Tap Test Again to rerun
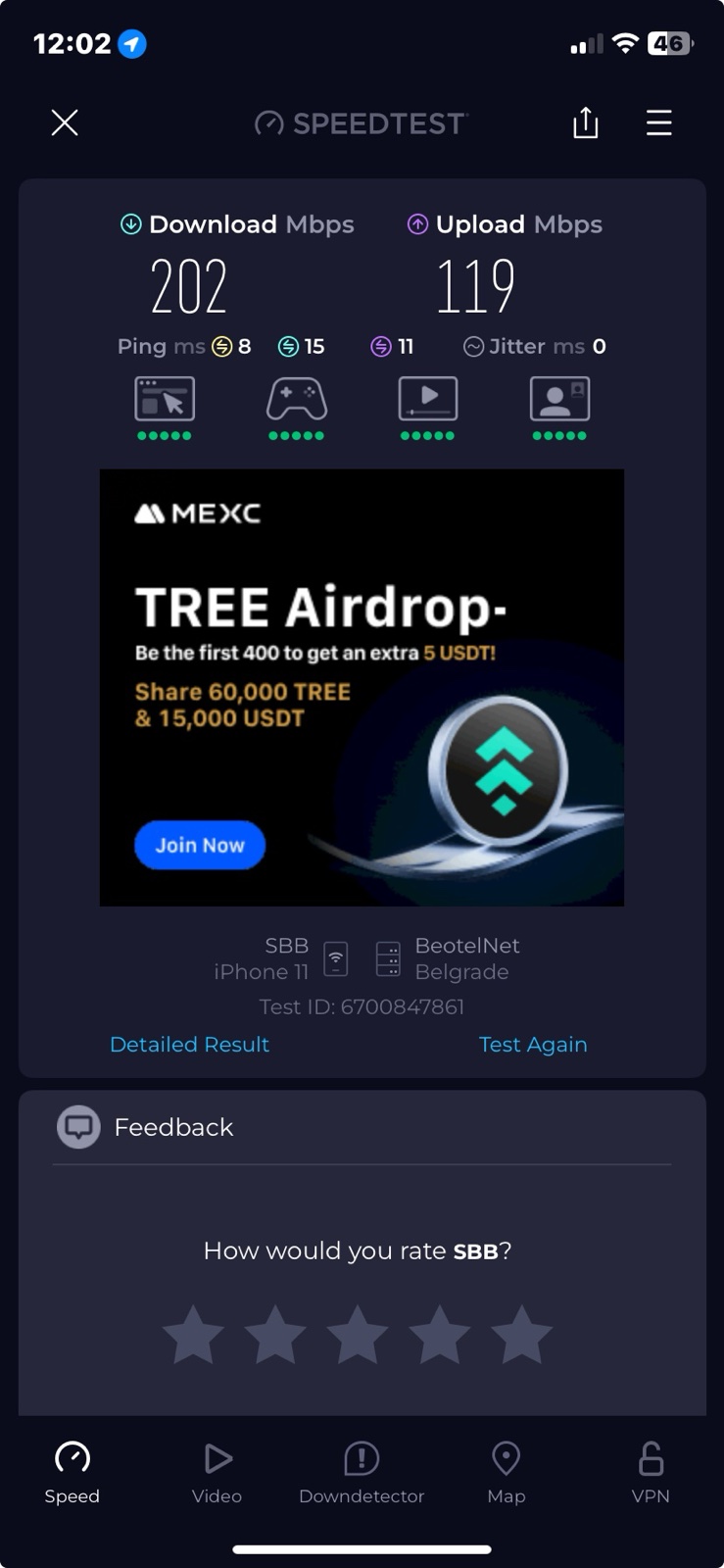 coord(532,1044)
